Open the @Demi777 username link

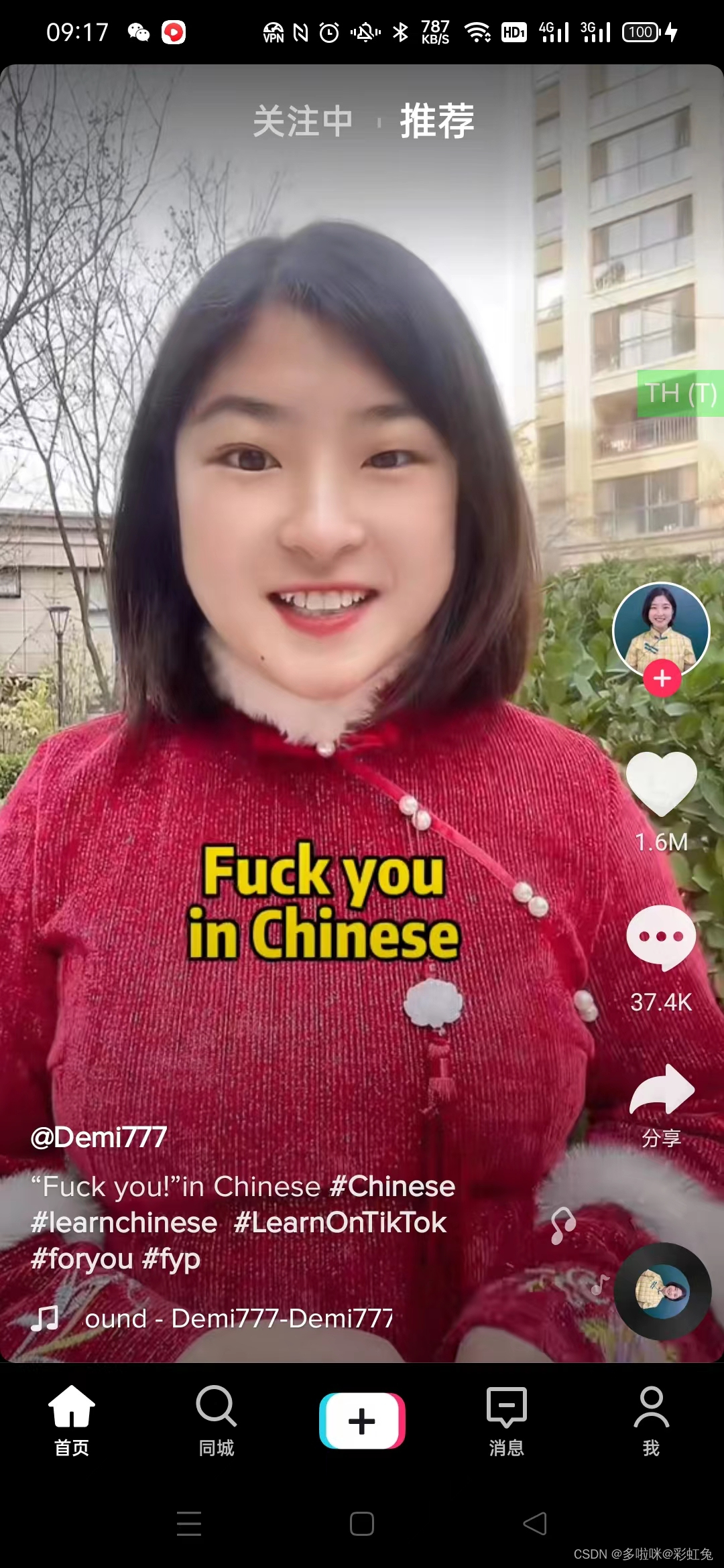[x=99, y=1137]
